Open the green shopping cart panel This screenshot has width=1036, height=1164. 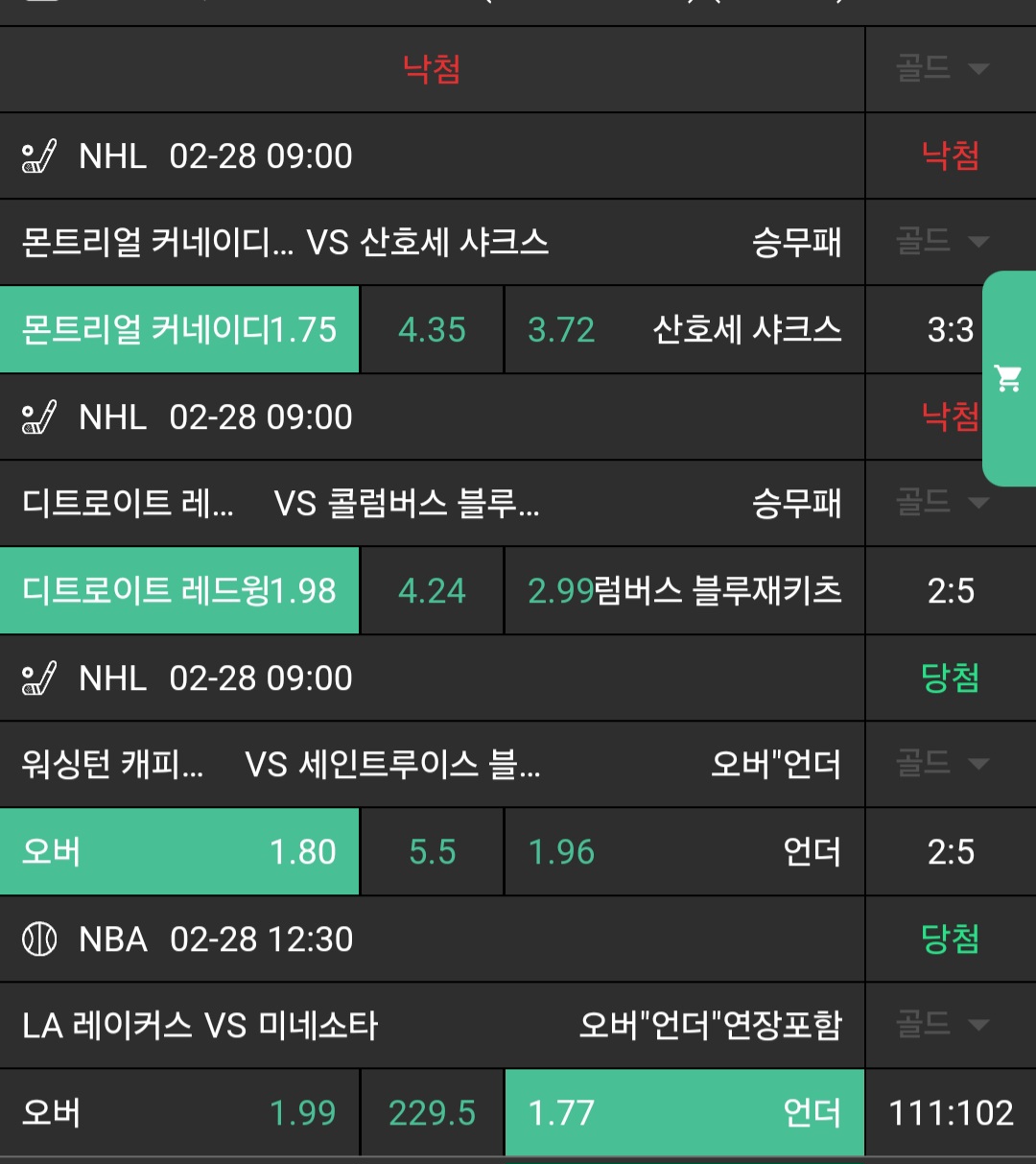pyautogui.click(x=1008, y=378)
